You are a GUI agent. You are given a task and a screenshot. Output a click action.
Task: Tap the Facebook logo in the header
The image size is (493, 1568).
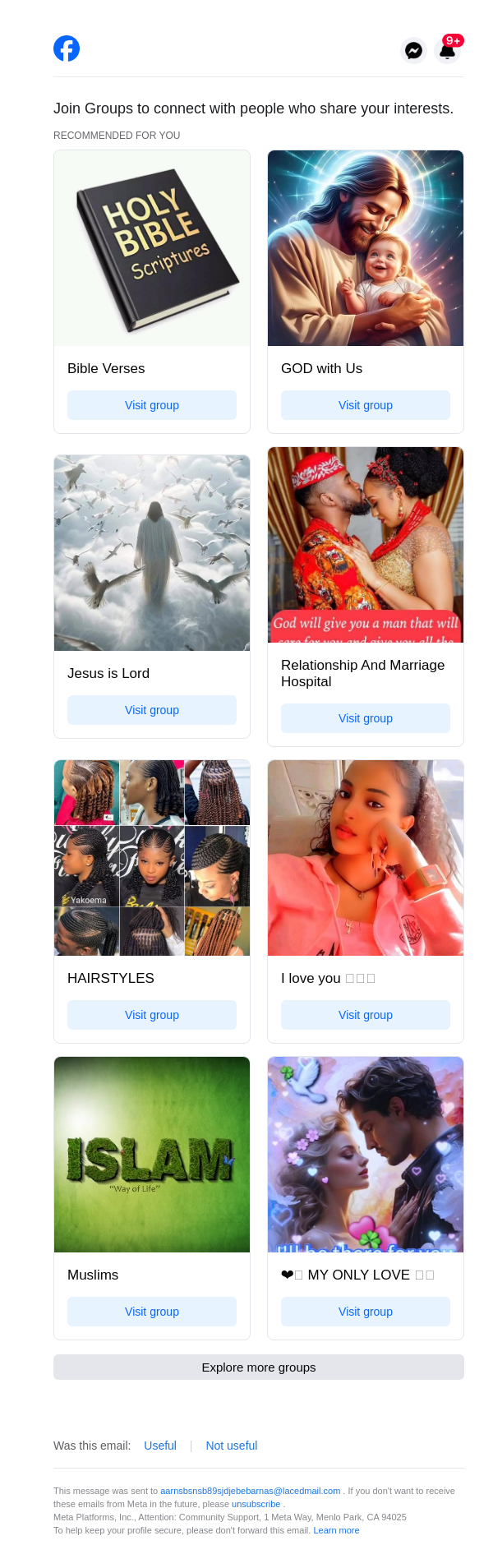coord(67,48)
